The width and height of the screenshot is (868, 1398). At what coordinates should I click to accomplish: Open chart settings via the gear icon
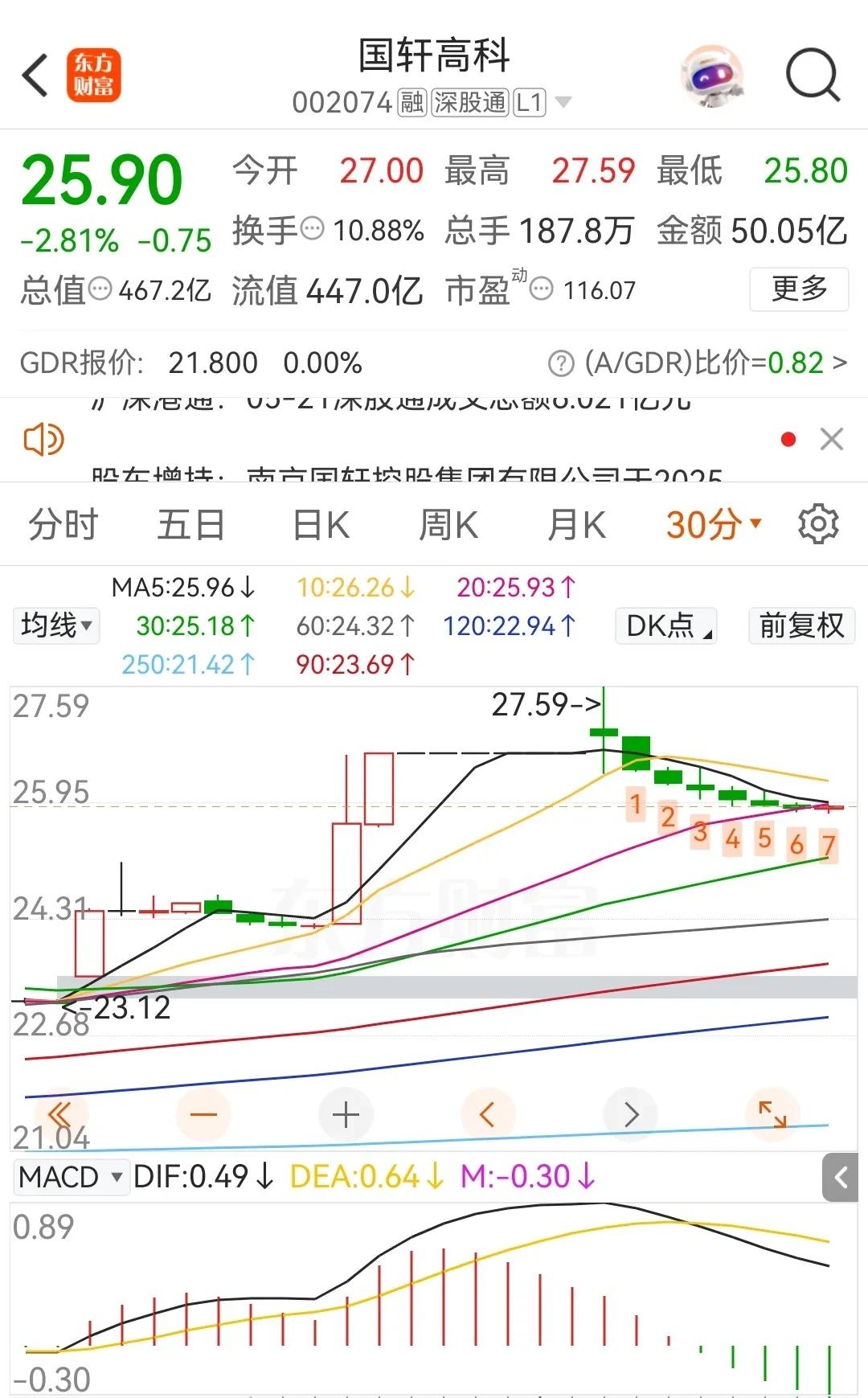818,523
